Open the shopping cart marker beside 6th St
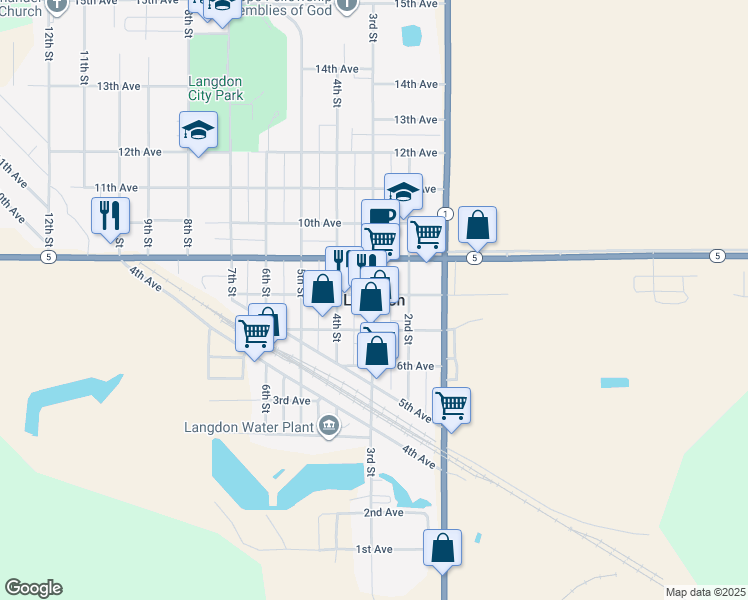Screen dimensions: 748x600 tap(255, 337)
